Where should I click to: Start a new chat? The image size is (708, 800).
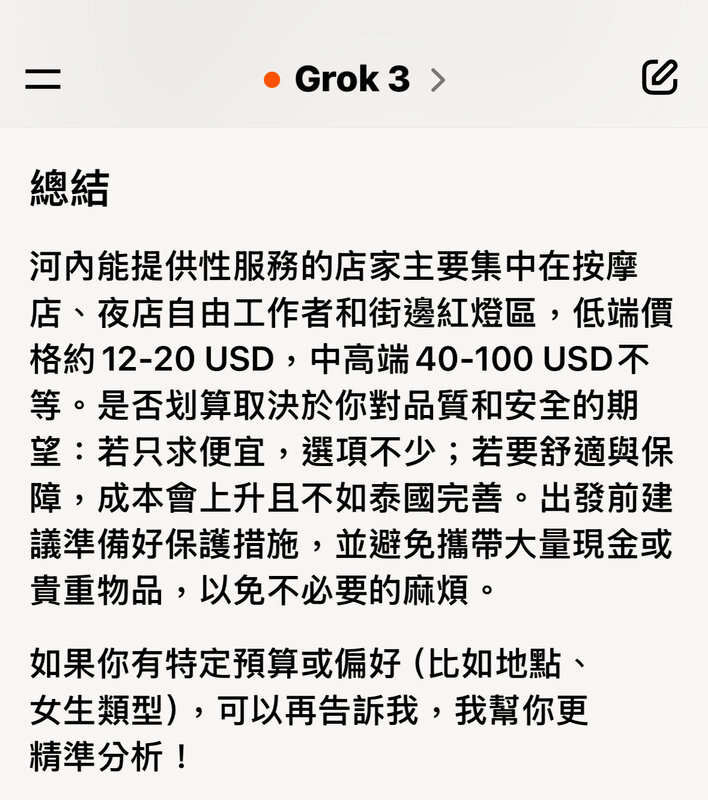click(x=660, y=78)
